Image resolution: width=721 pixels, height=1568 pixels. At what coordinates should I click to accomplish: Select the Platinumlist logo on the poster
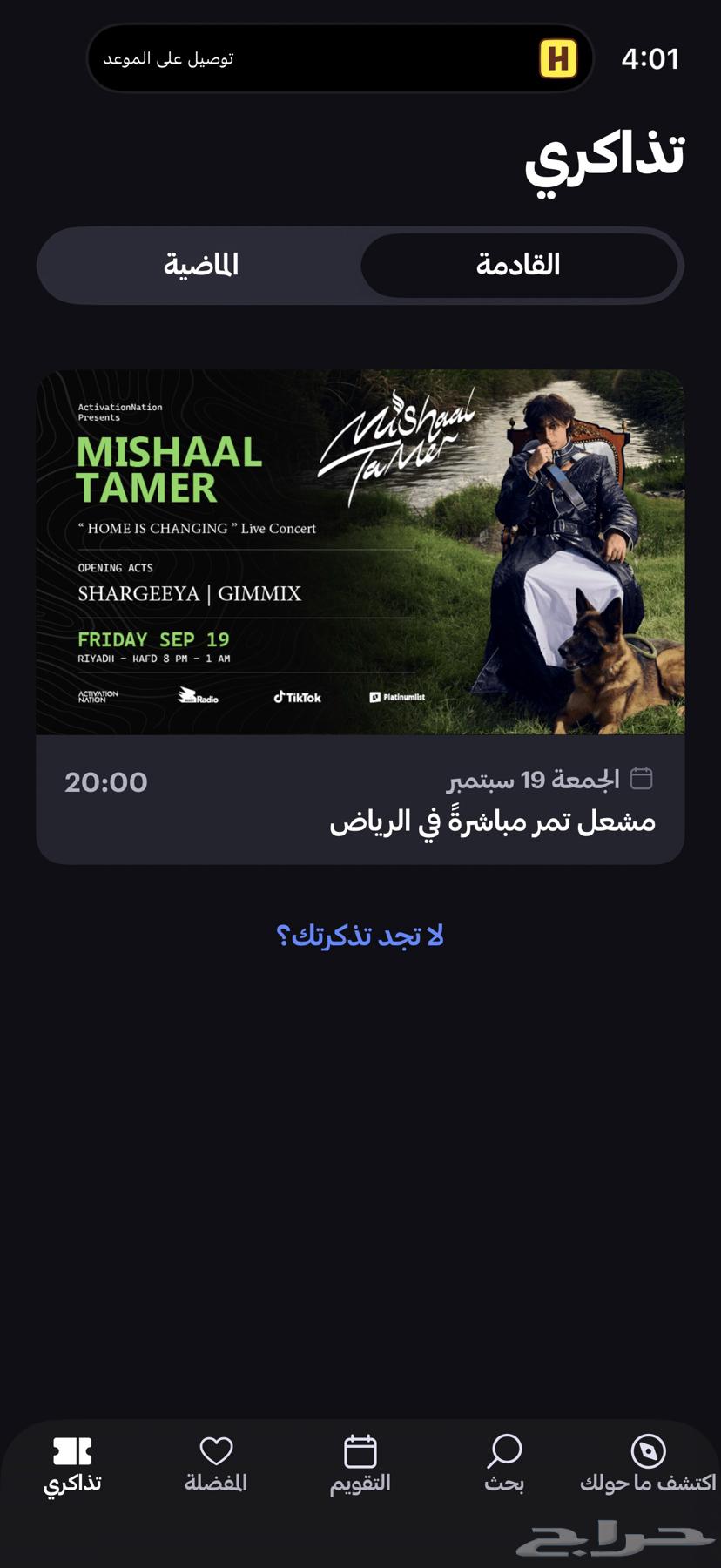click(x=401, y=697)
